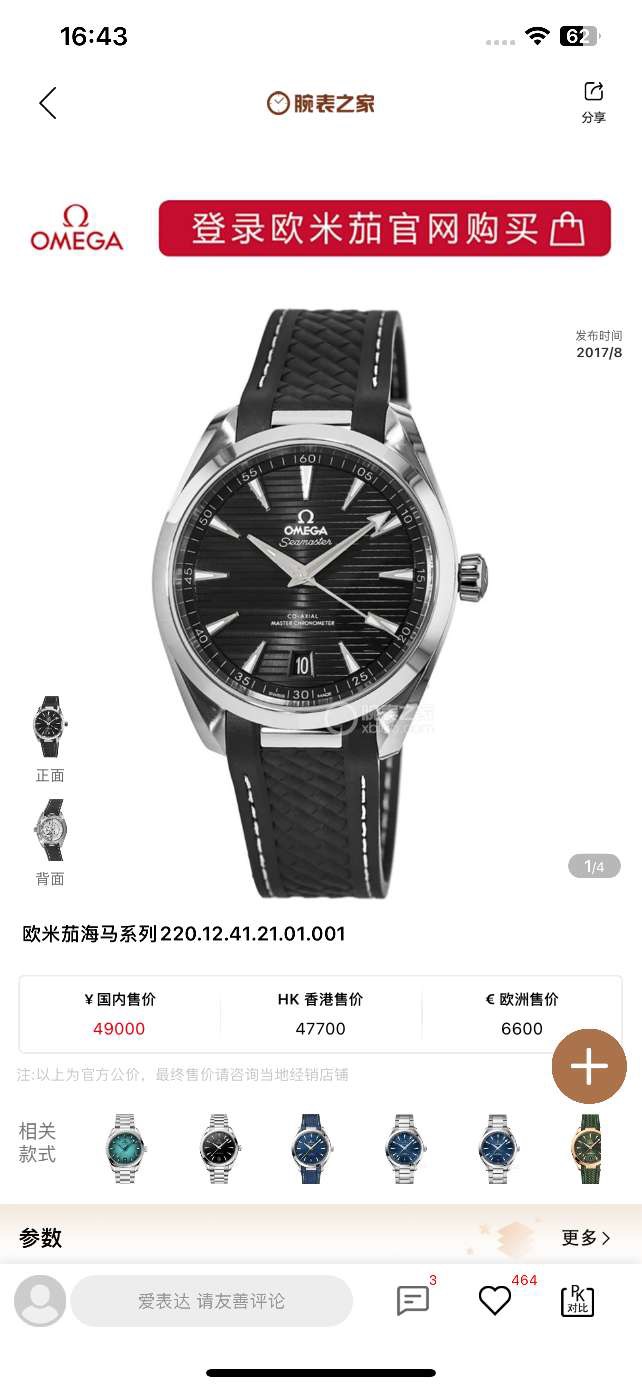Open the comments icon

(413, 1300)
